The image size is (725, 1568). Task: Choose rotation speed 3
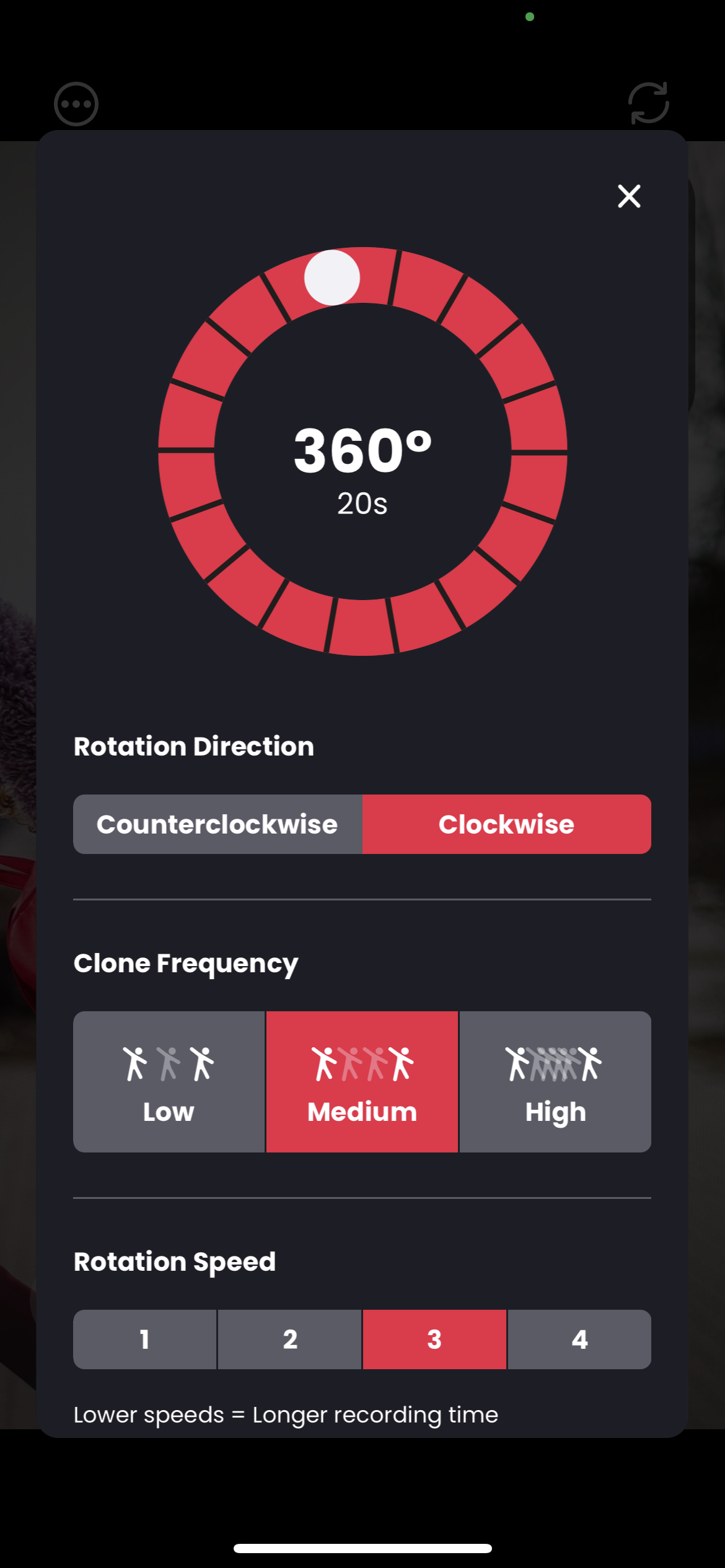[x=434, y=1339]
